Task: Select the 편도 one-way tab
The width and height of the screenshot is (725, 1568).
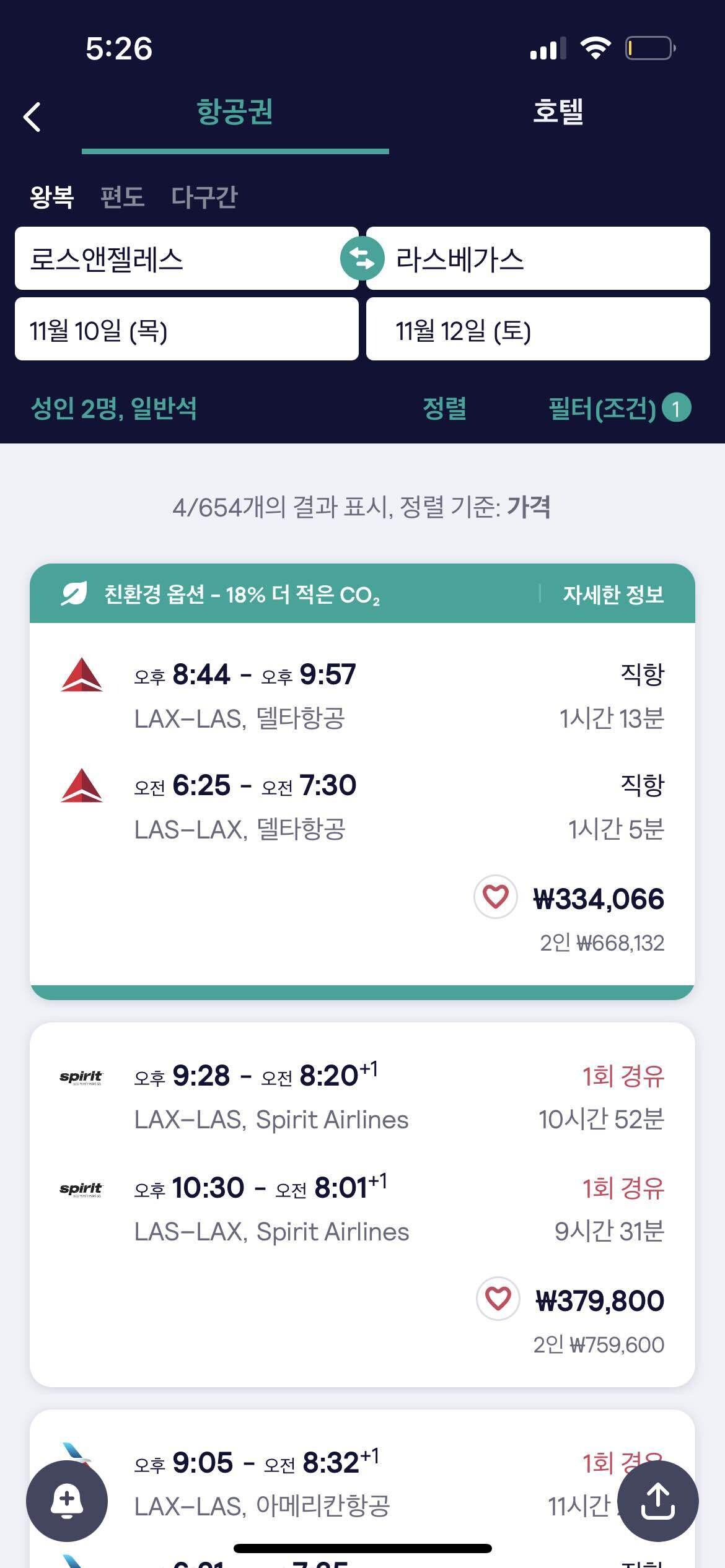Action: click(121, 198)
